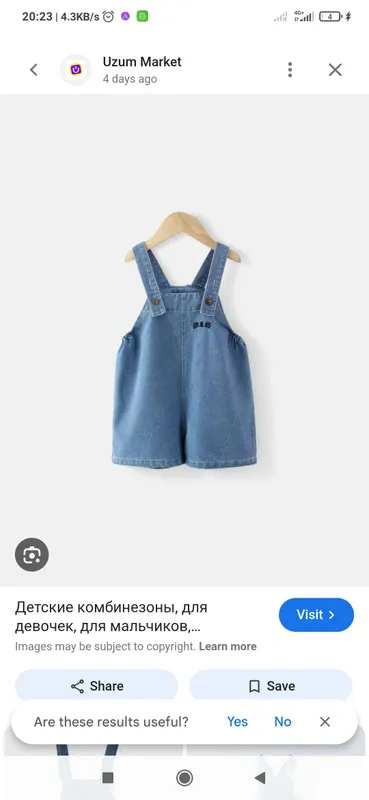Answer No to results useful prompt
The height and width of the screenshot is (800, 369).
(283, 721)
